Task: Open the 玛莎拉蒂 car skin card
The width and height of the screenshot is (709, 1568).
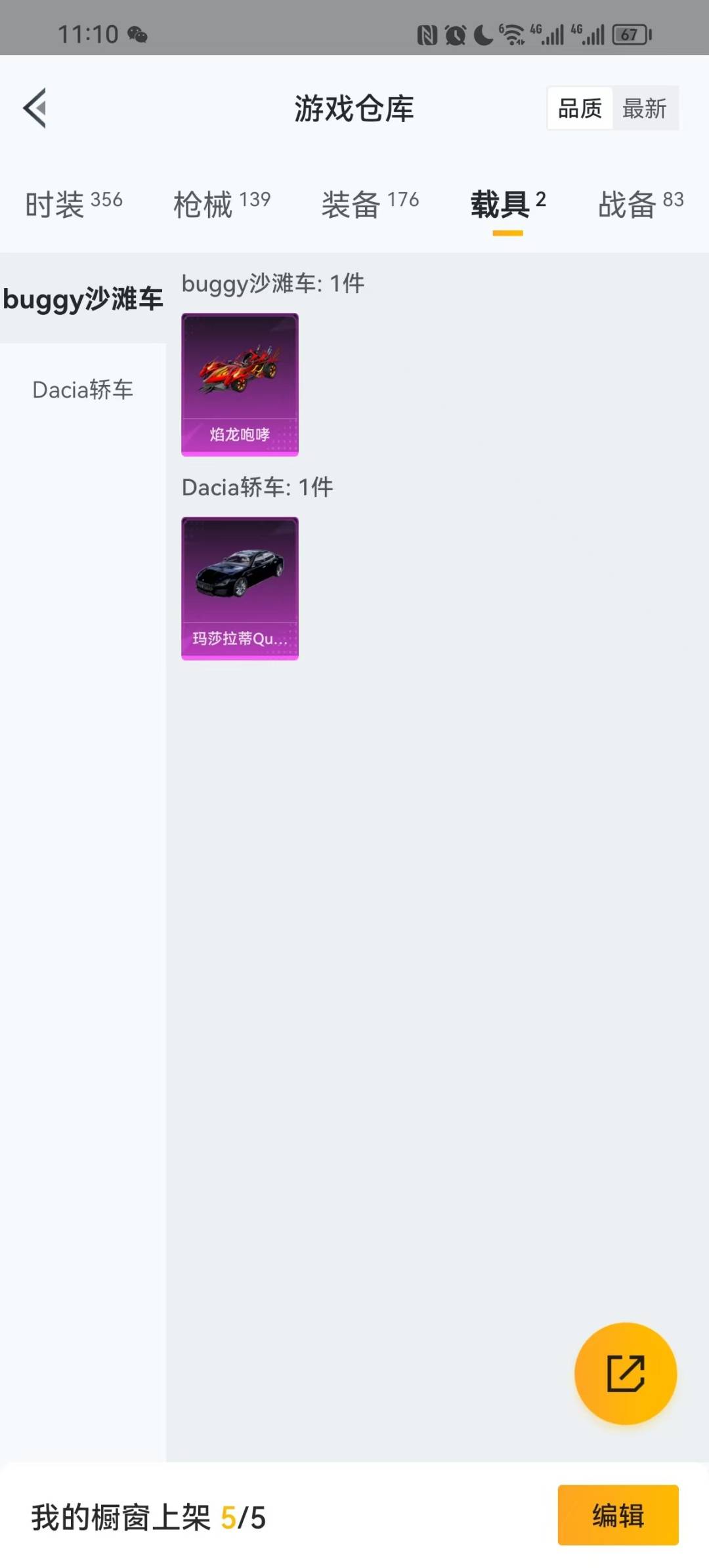Action: click(240, 588)
